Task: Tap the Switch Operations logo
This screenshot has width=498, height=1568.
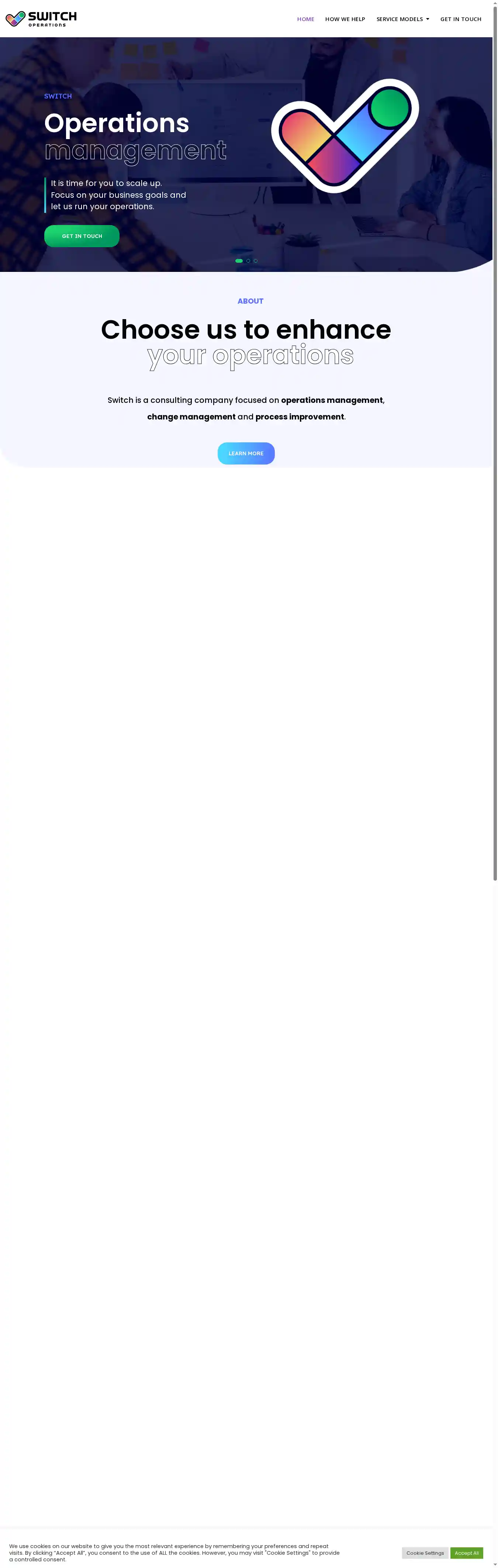Action: tap(41, 19)
